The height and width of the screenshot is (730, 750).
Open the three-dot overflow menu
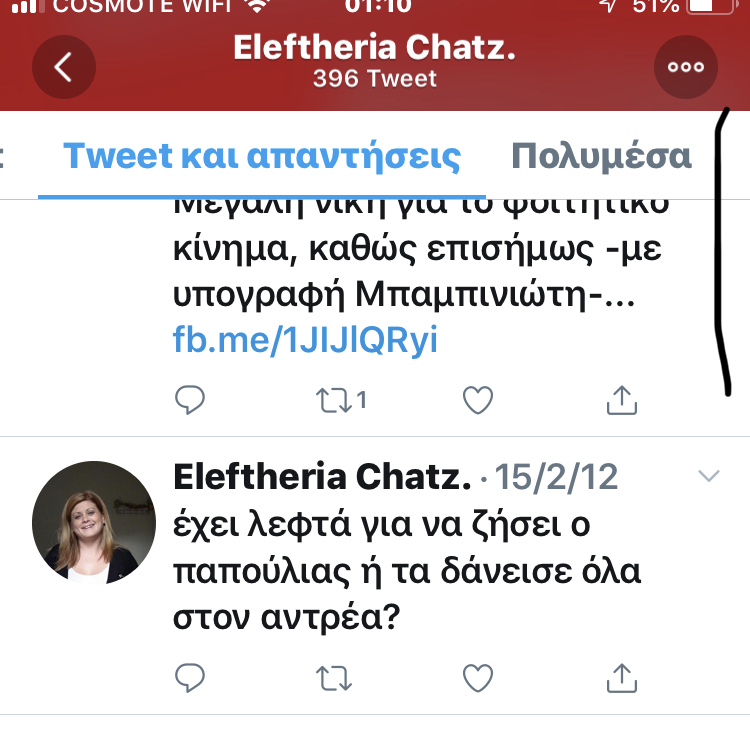click(x=686, y=67)
